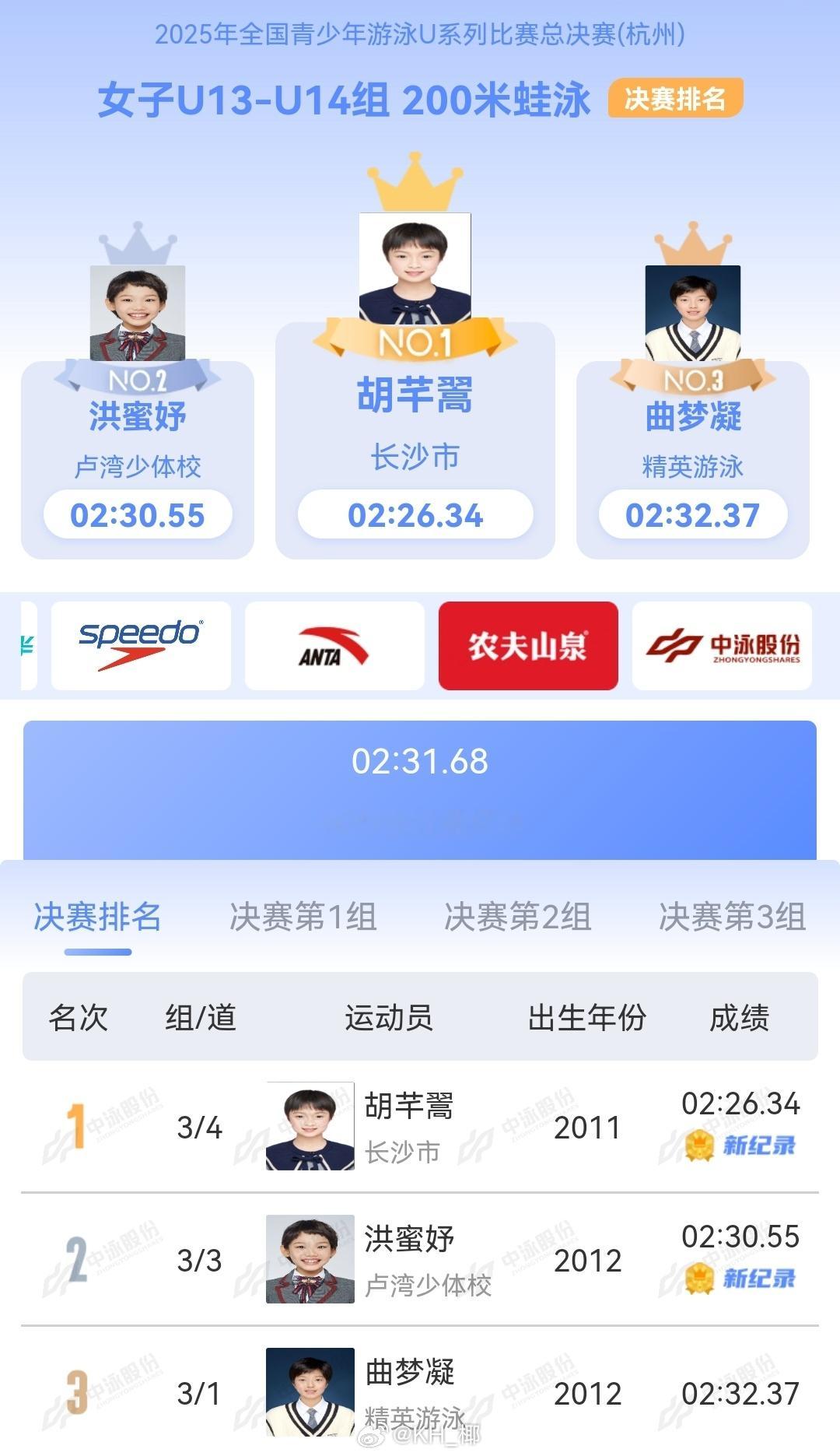Select the 决赛排名 tab
840x1456 pixels.
point(97,917)
